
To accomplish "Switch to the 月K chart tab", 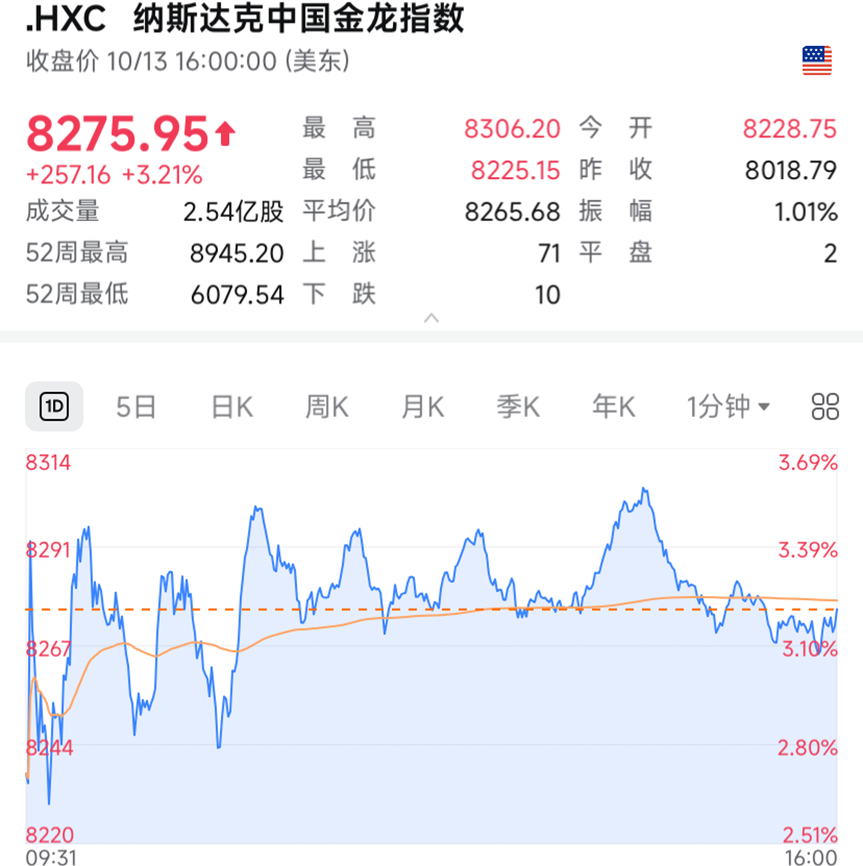I will pos(422,406).
